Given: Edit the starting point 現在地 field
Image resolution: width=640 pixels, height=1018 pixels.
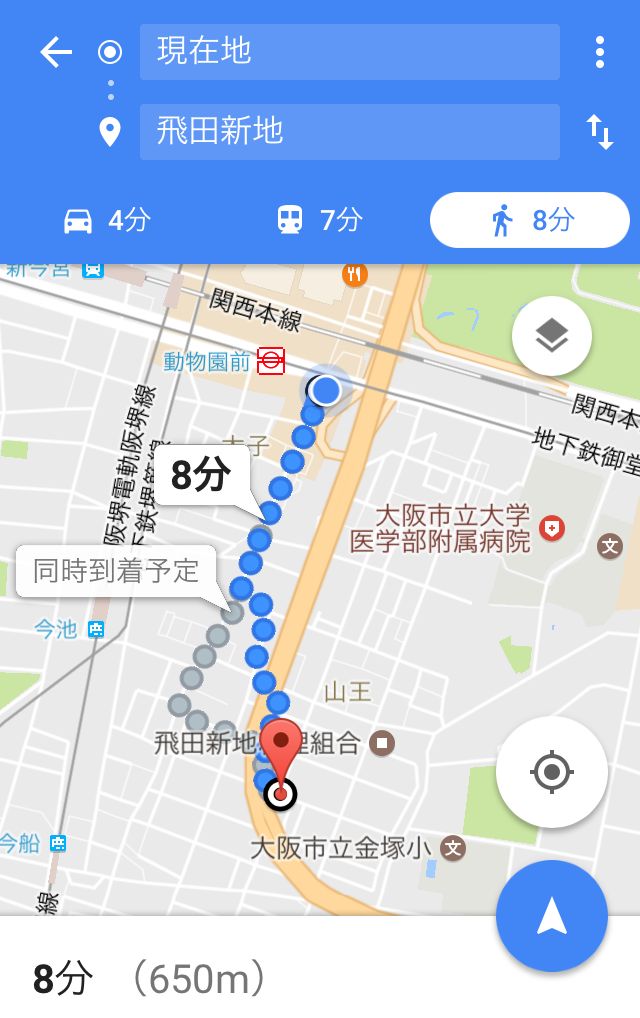Looking at the screenshot, I should (349, 52).
